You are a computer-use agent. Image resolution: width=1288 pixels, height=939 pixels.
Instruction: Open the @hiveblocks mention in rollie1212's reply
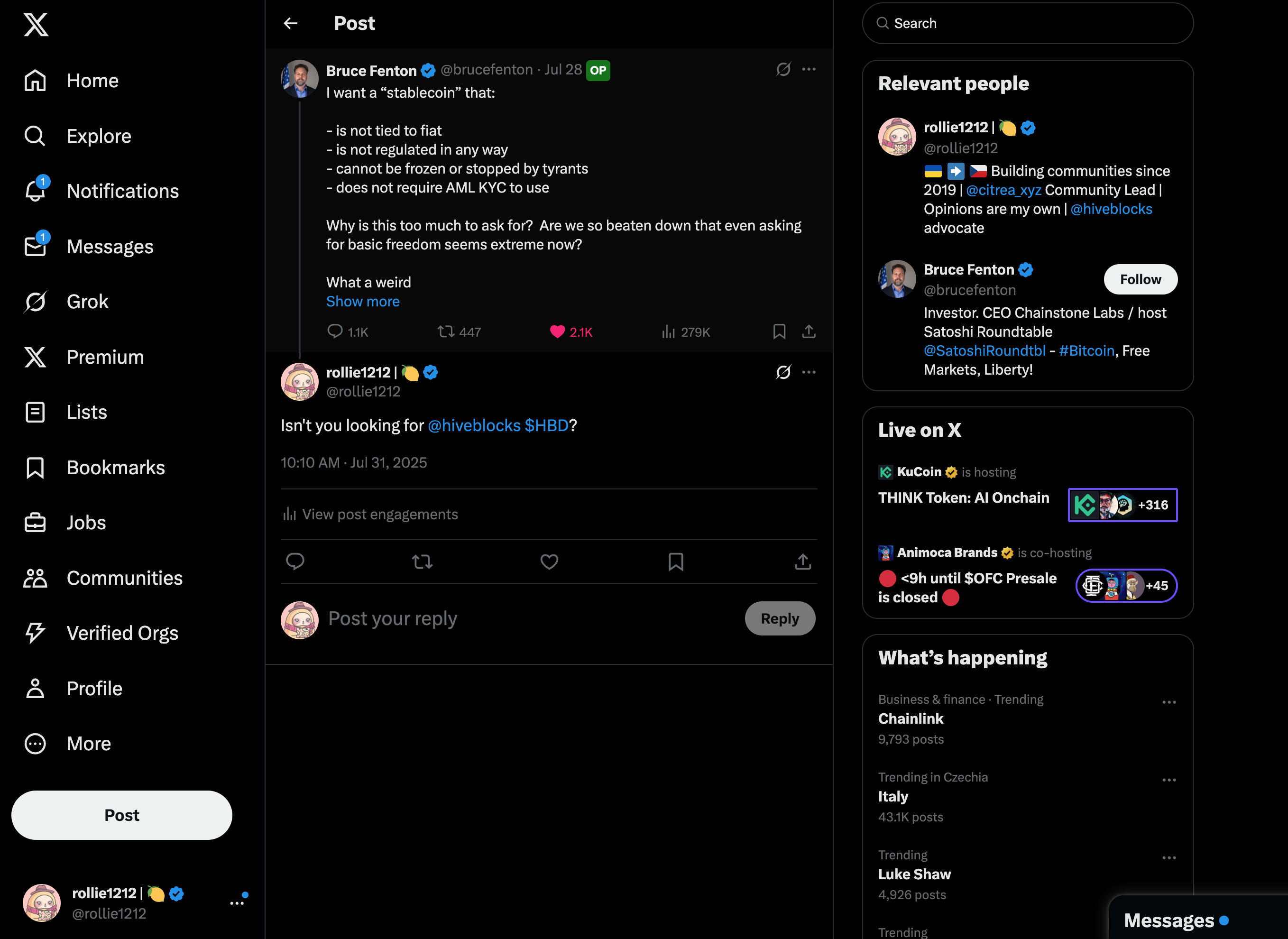473,425
